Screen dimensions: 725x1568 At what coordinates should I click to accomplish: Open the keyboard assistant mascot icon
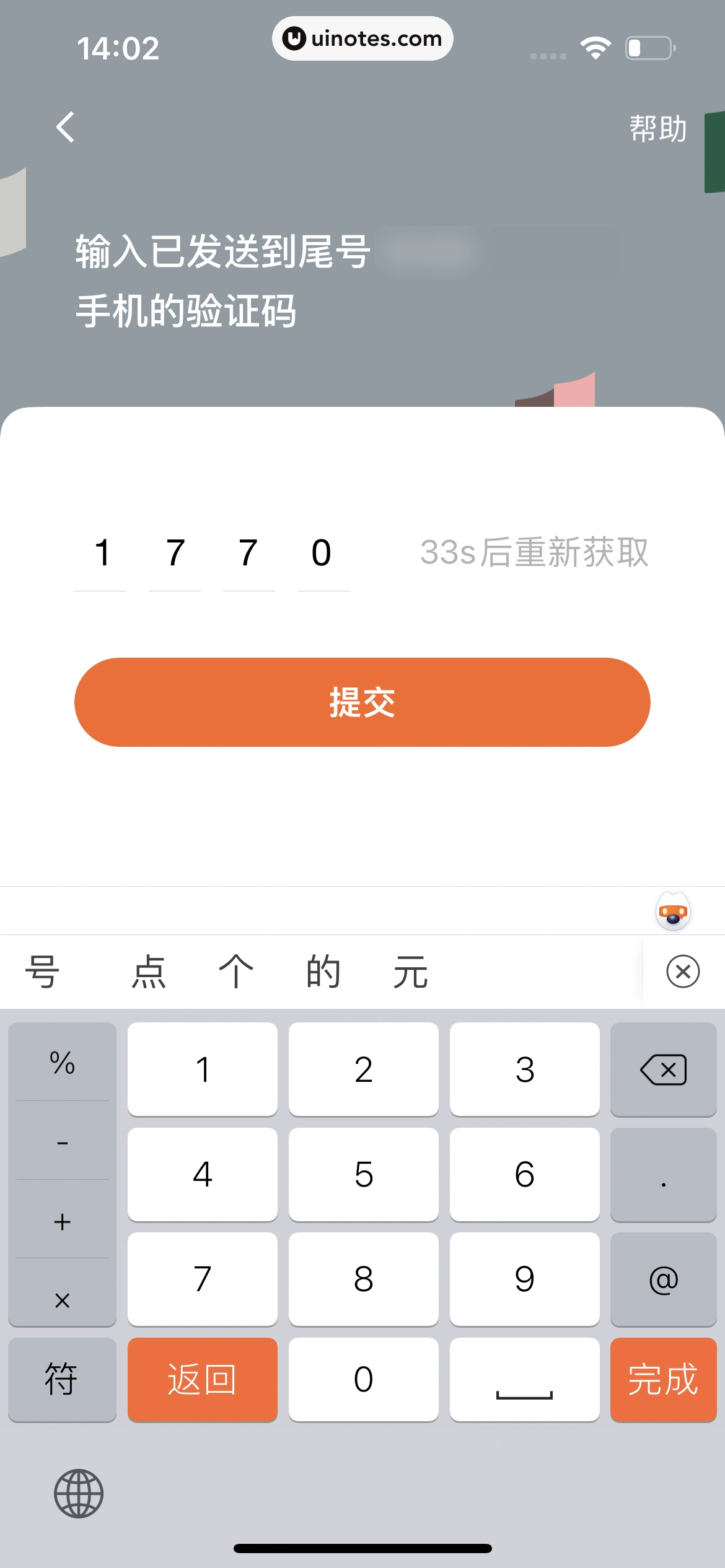pos(673,912)
